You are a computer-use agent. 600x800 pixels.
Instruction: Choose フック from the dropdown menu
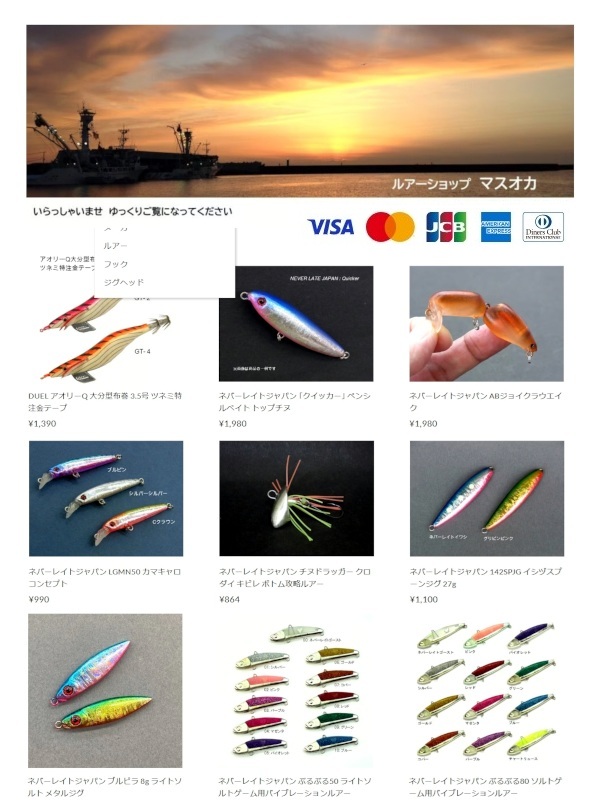click(x=116, y=264)
